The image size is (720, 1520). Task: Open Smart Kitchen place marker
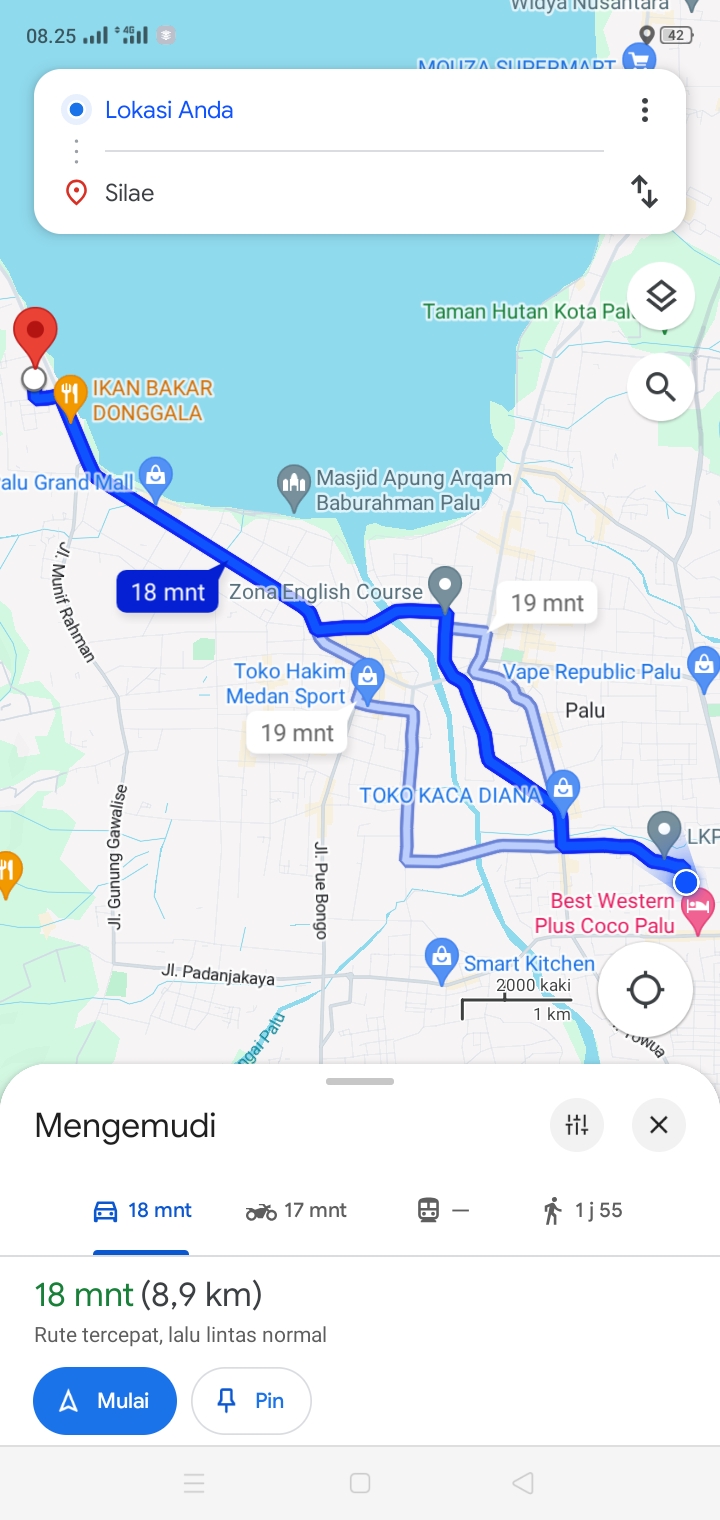click(441, 960)
